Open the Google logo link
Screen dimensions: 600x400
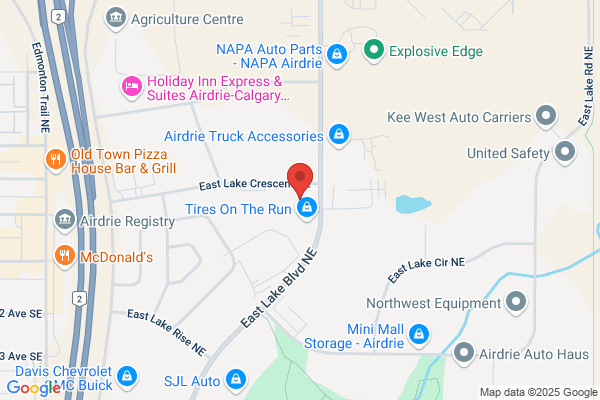(34, 388)
